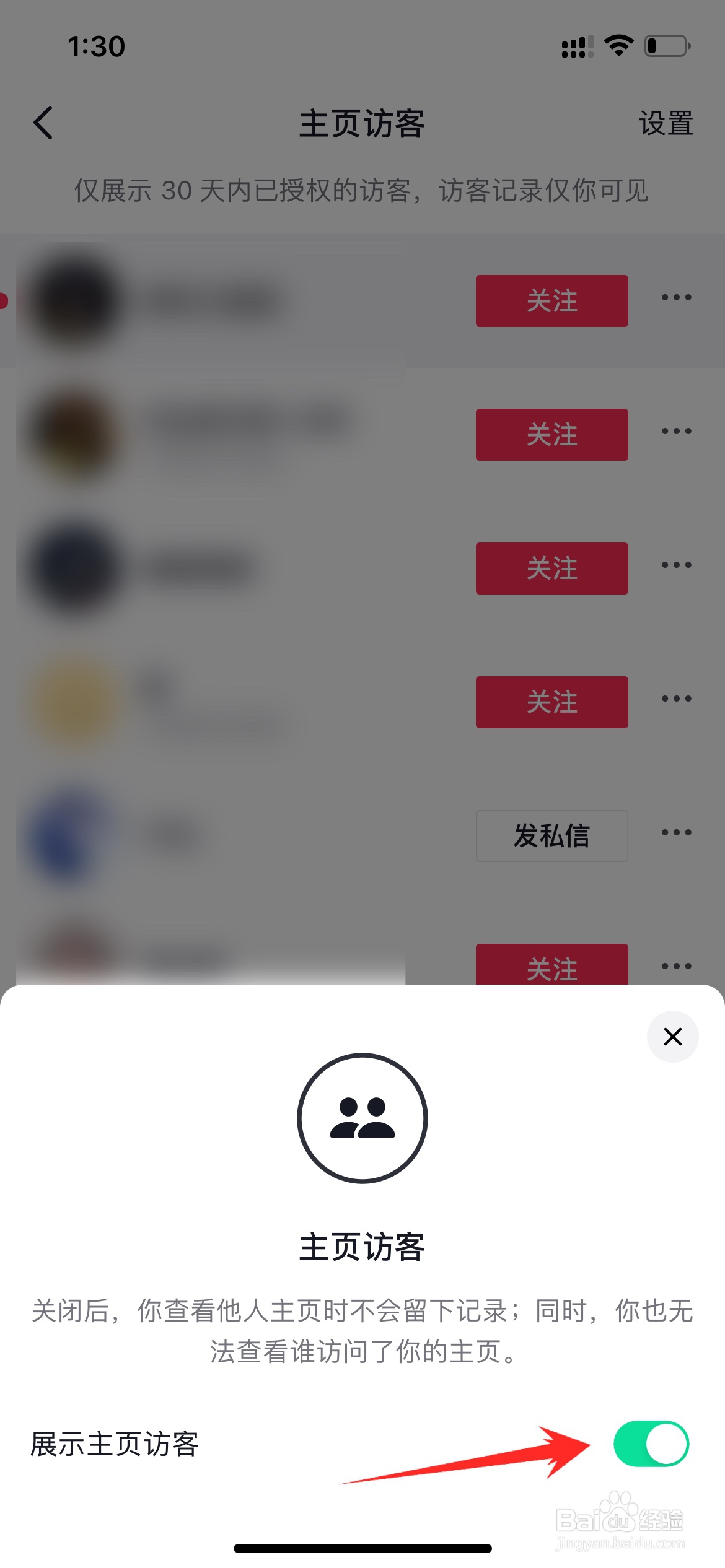Follow the second visitor in the list
Viewport: 725px width, 1568px height.
pos(551,434)
